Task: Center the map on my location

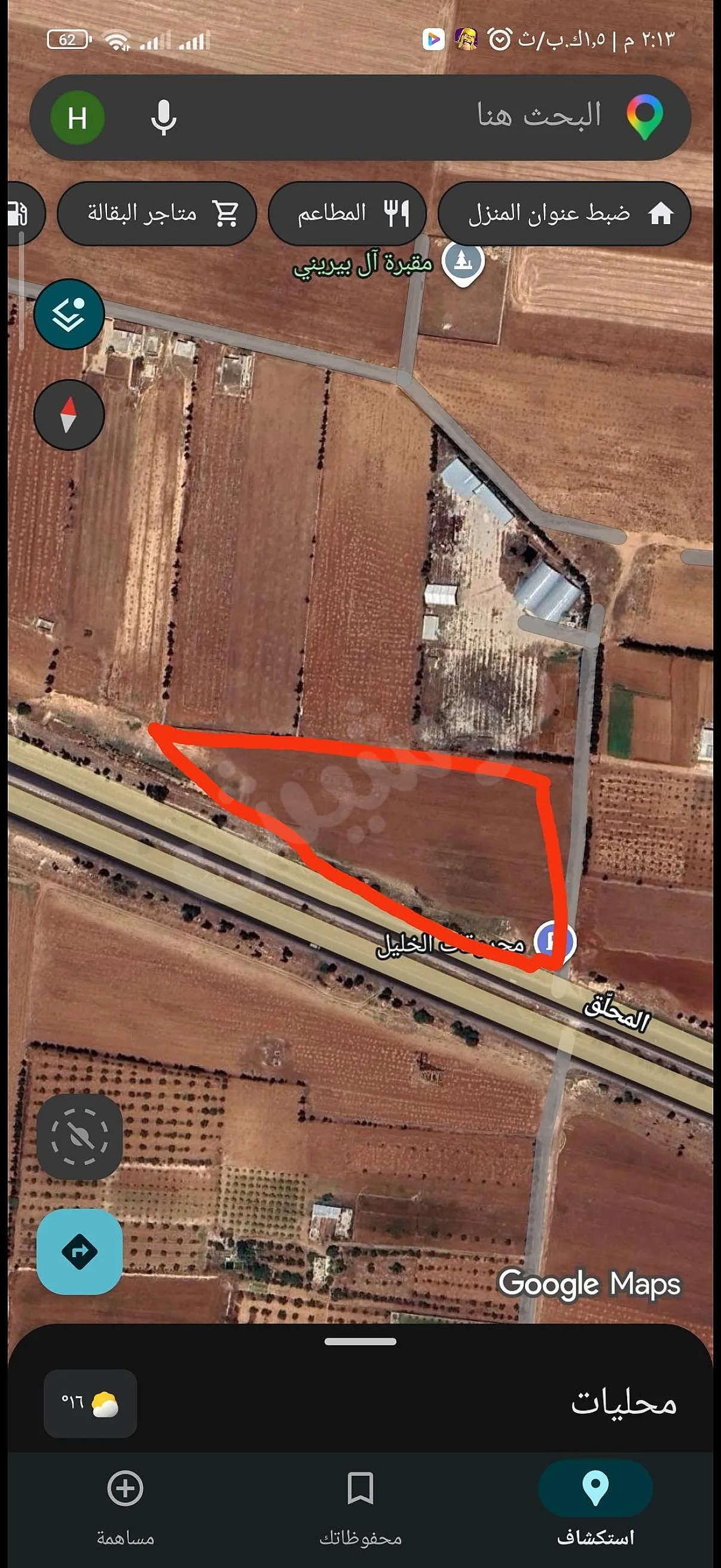Action: tap(80, 1136)
